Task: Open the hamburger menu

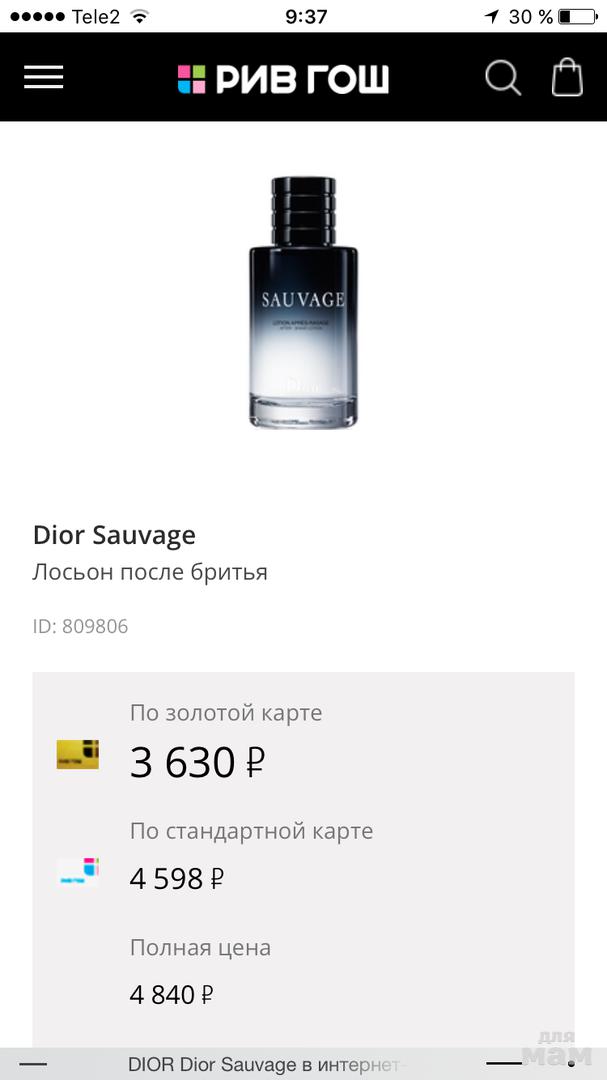Action: tap(44, 78)
